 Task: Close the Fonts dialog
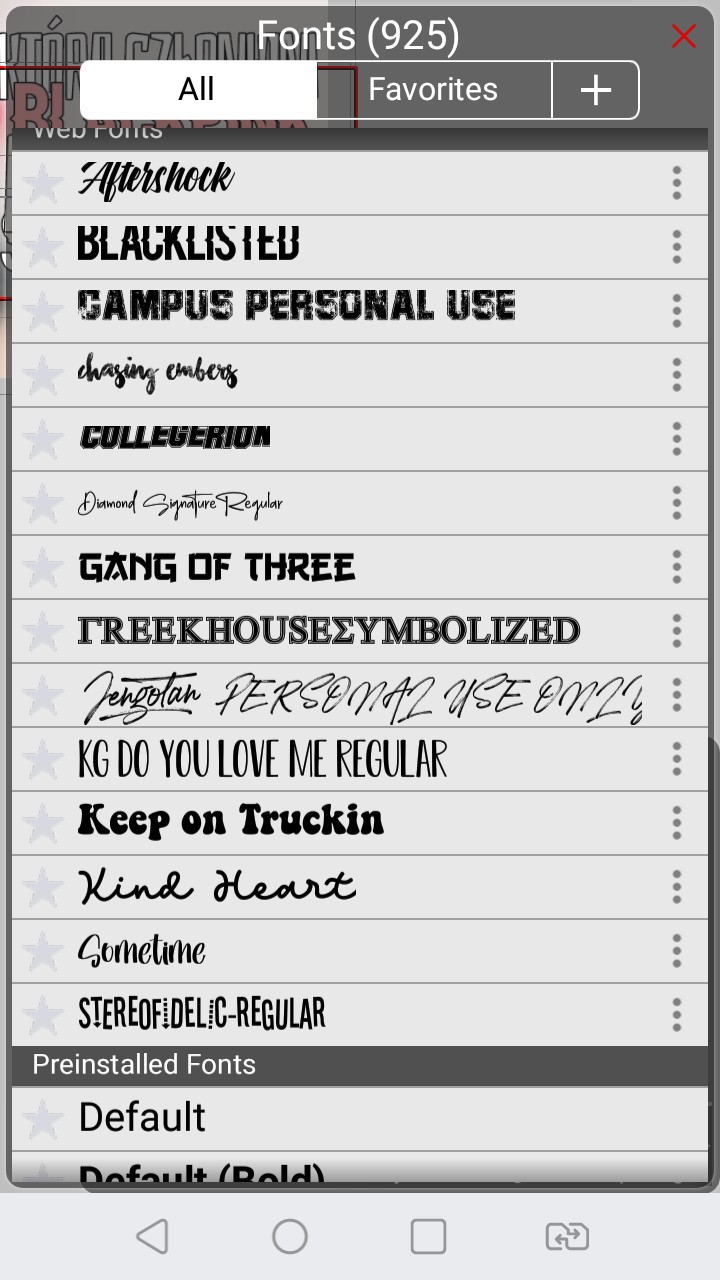click(684, 37)
